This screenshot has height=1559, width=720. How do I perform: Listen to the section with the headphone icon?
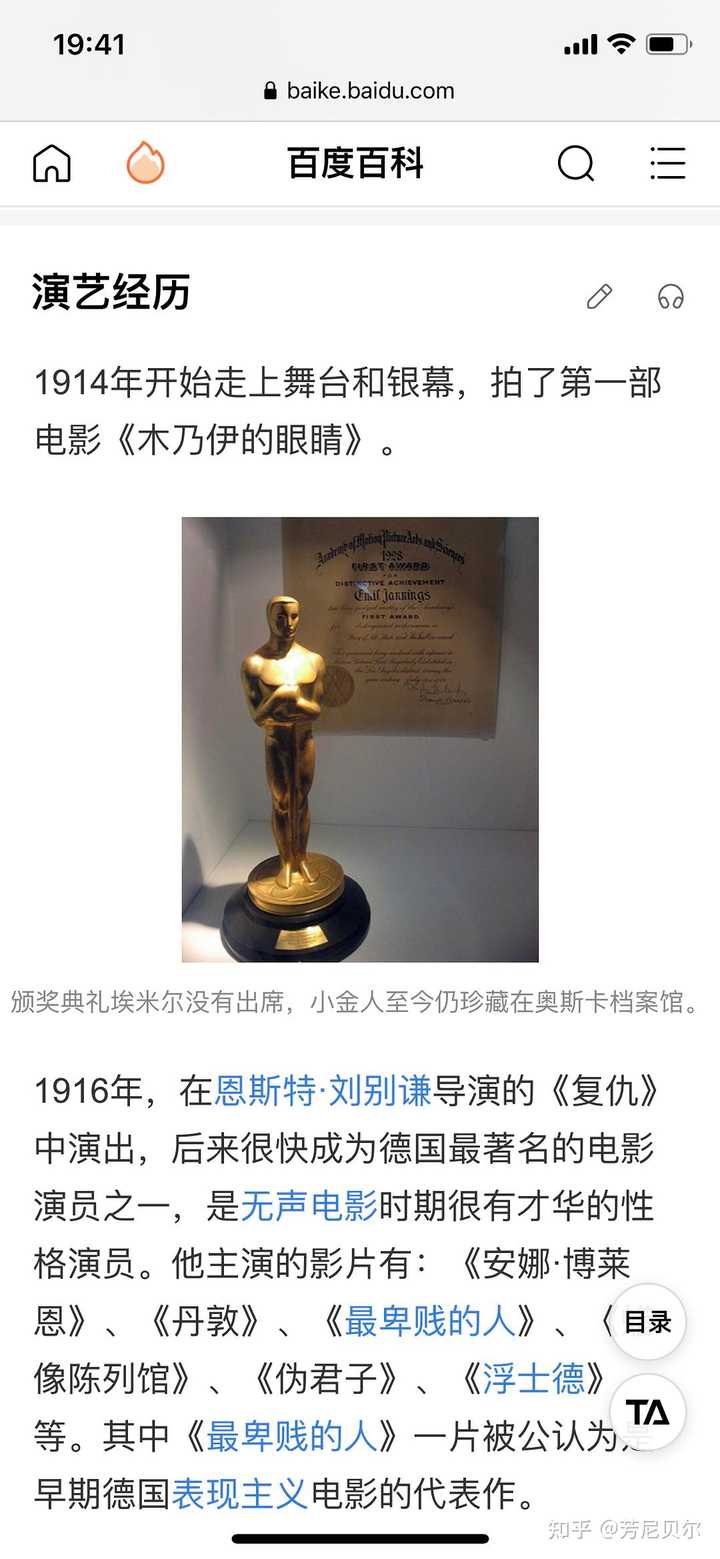670,296
